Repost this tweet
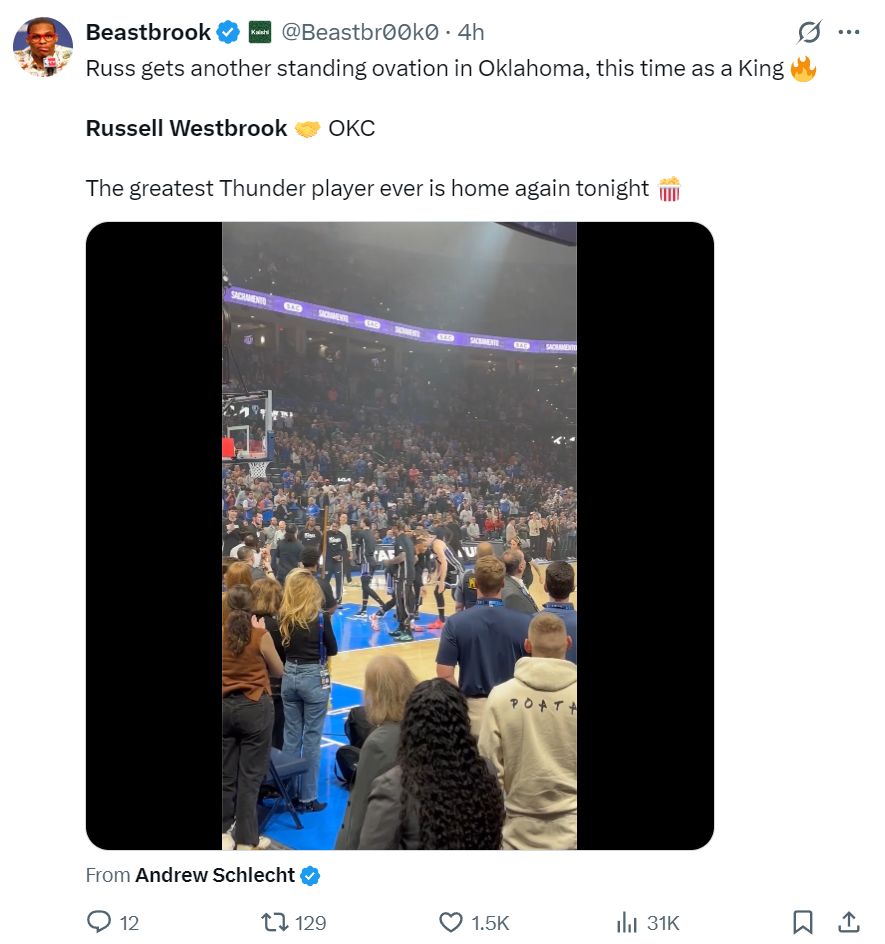 coord(274,922)
